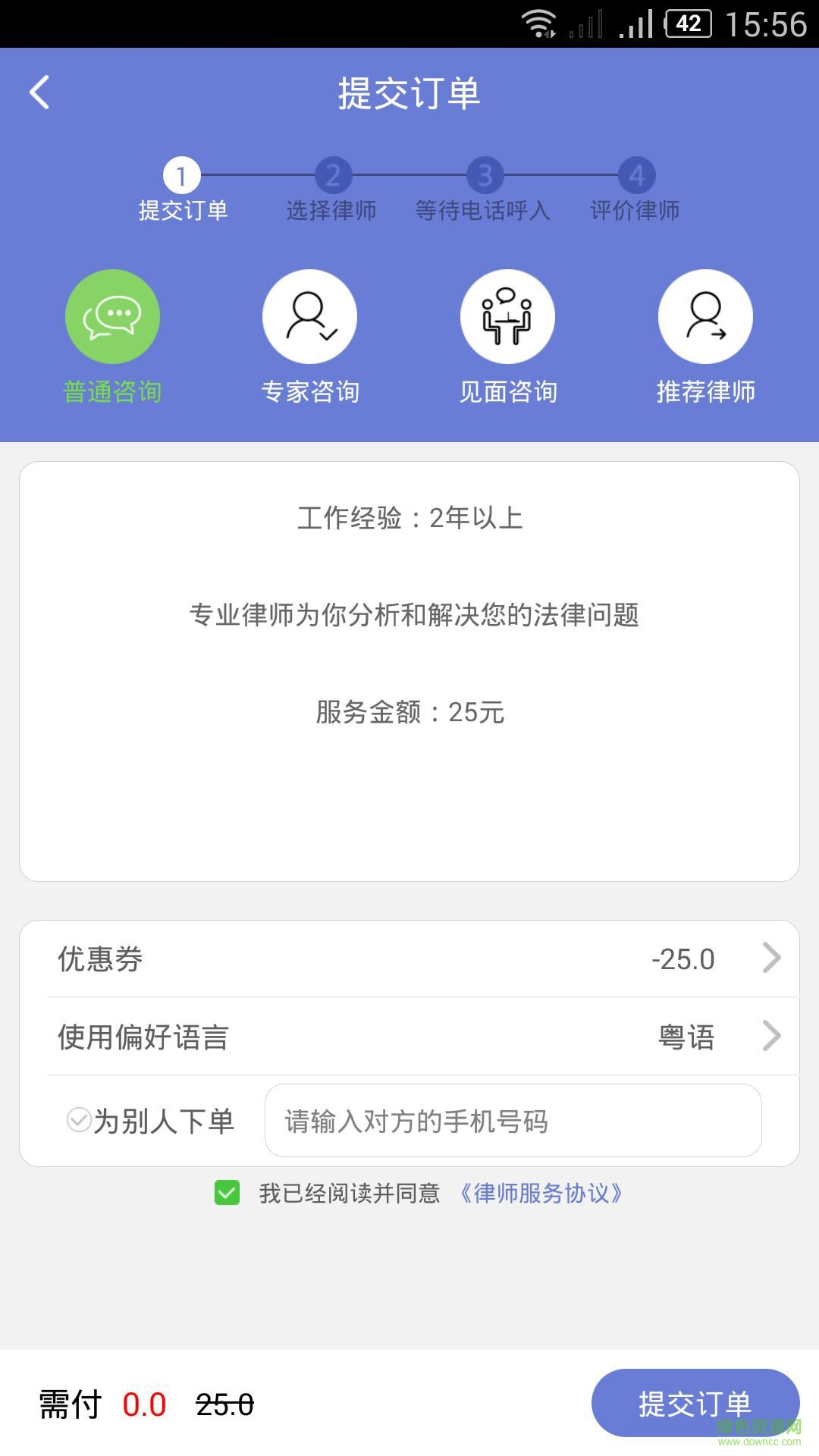Select the 见面咨询 meeting consultation icon
The height and width of the screenshot is (1456, 819).
pyautogui.click(x=507, y=316)
